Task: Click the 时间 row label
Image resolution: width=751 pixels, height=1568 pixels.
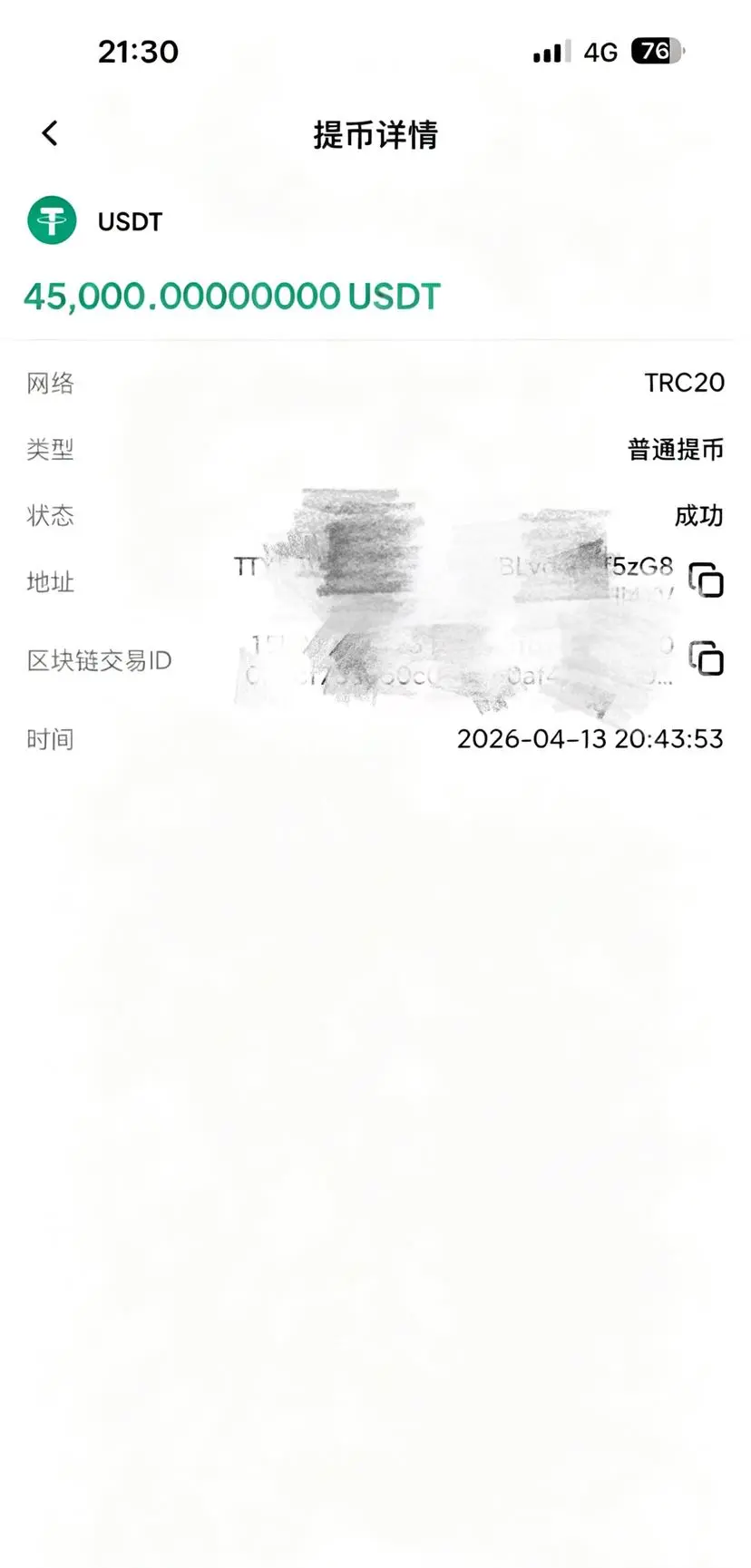Action: (51, 738)
